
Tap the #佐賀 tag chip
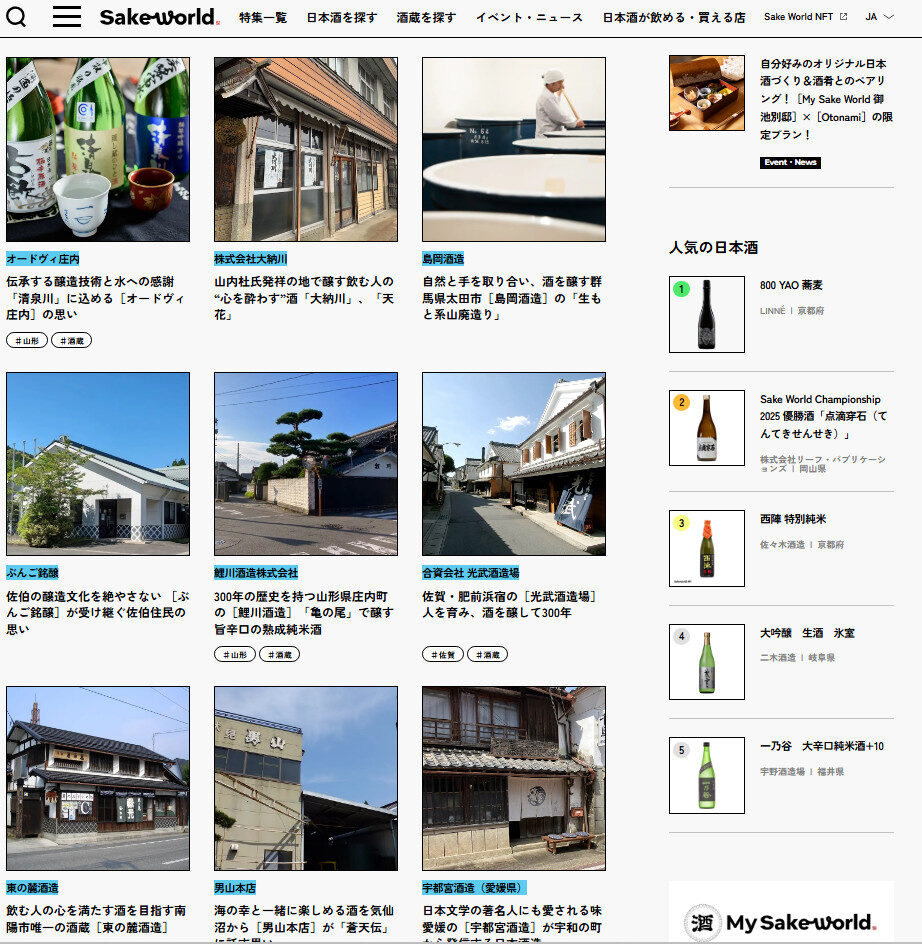(x=442, y=654)
